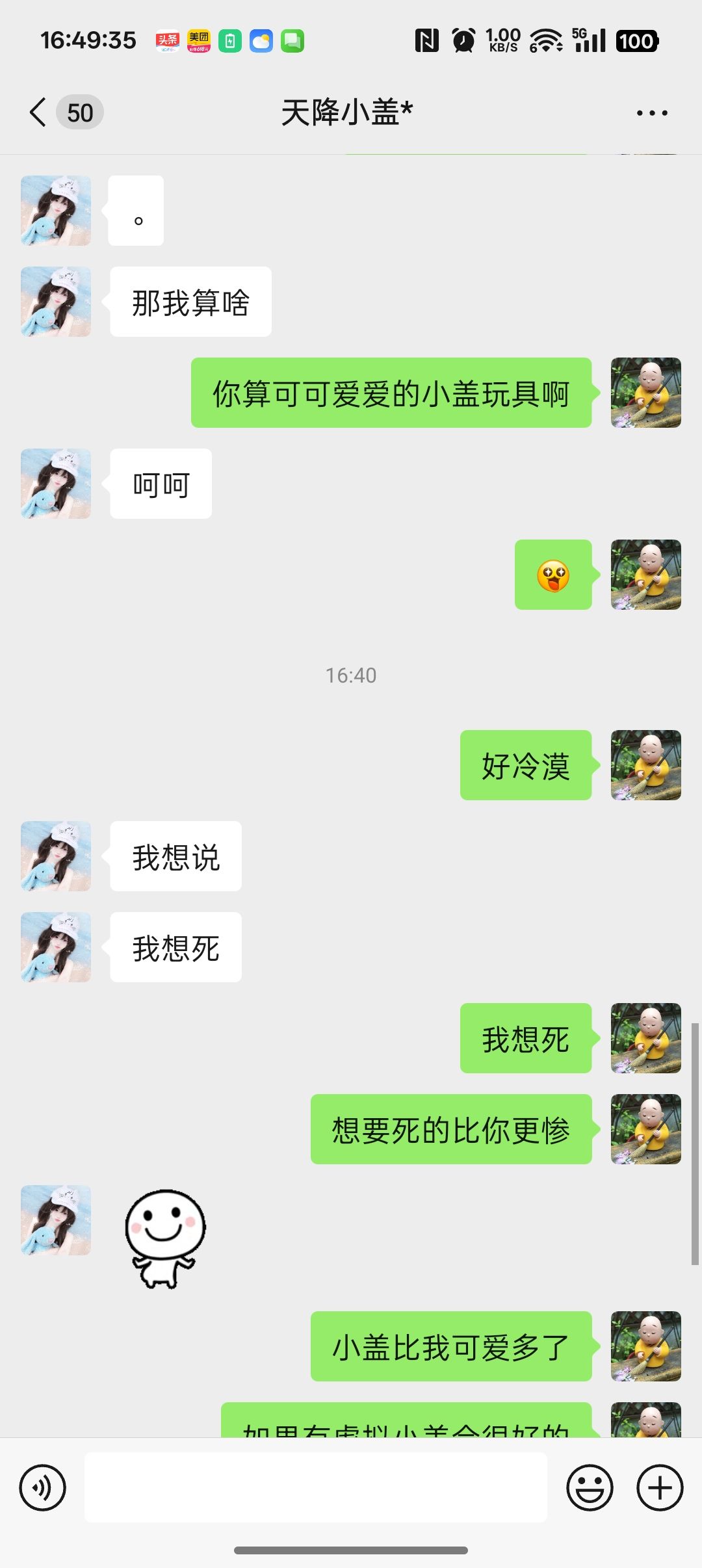702x1568 pixels.
Task: Open the chat info menu (three dots)
Action: [x=651, y=113]
